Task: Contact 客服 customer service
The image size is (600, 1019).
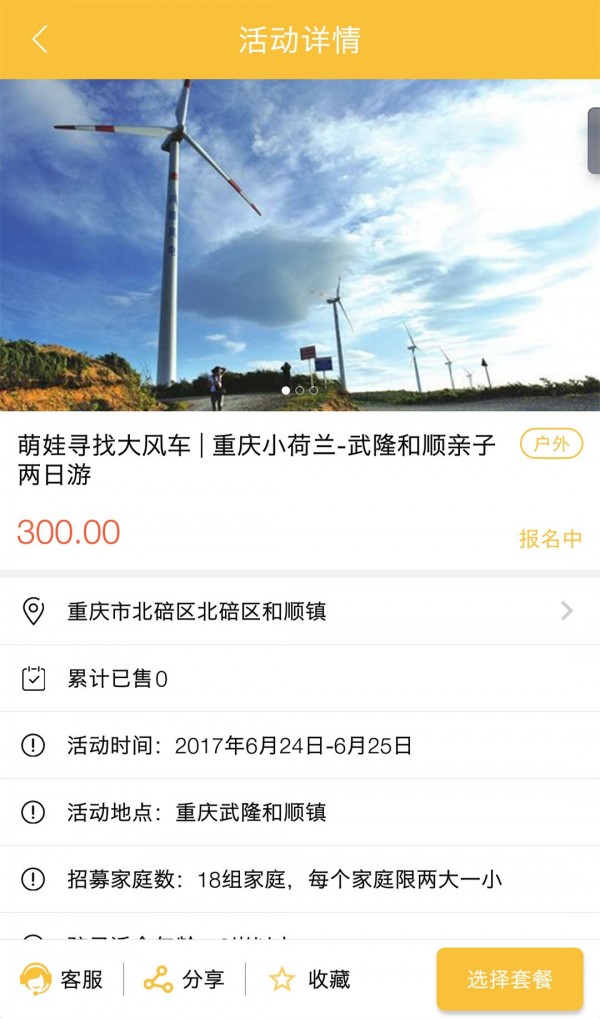Action: click(62, 979)
